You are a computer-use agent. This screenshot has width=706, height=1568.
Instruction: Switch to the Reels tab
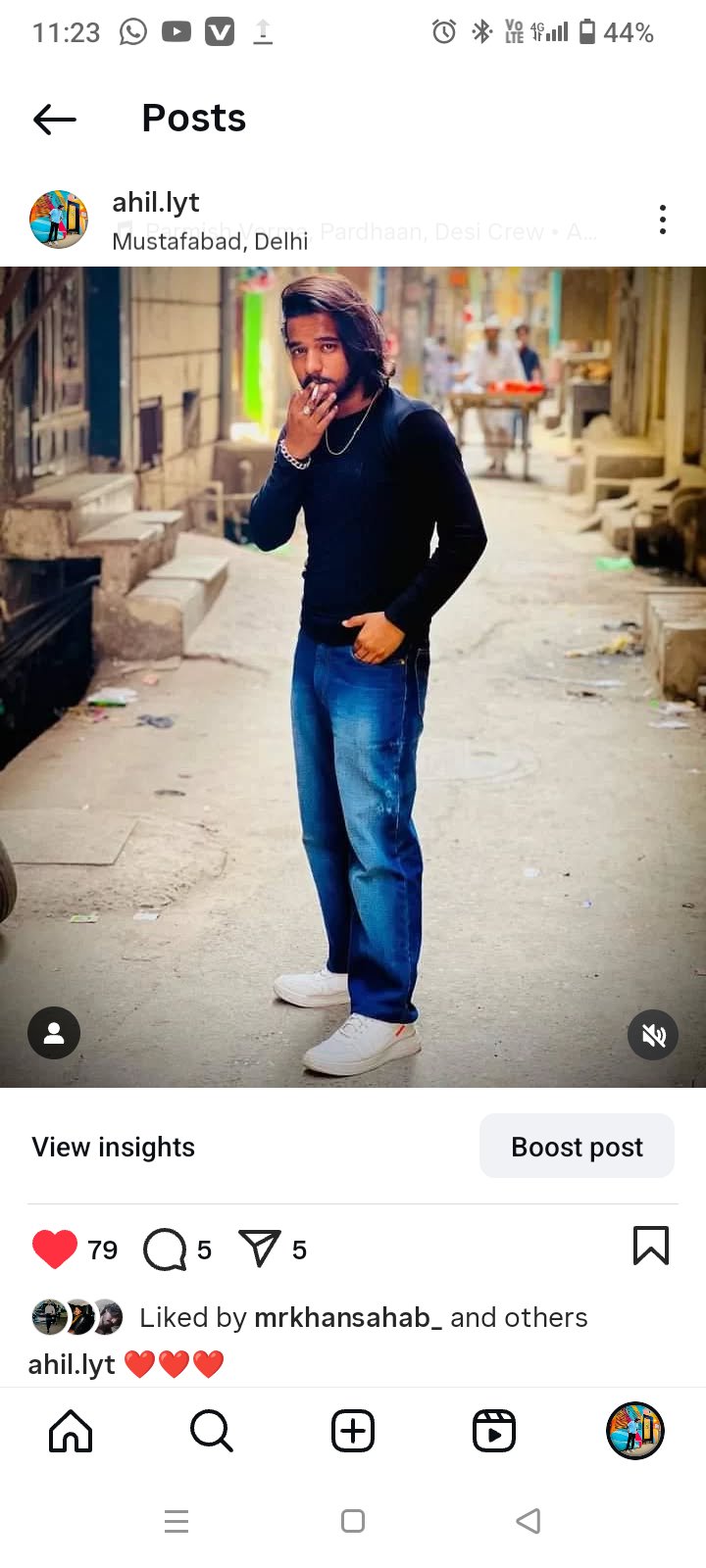pyautogui.click(x=494, y=1432)
